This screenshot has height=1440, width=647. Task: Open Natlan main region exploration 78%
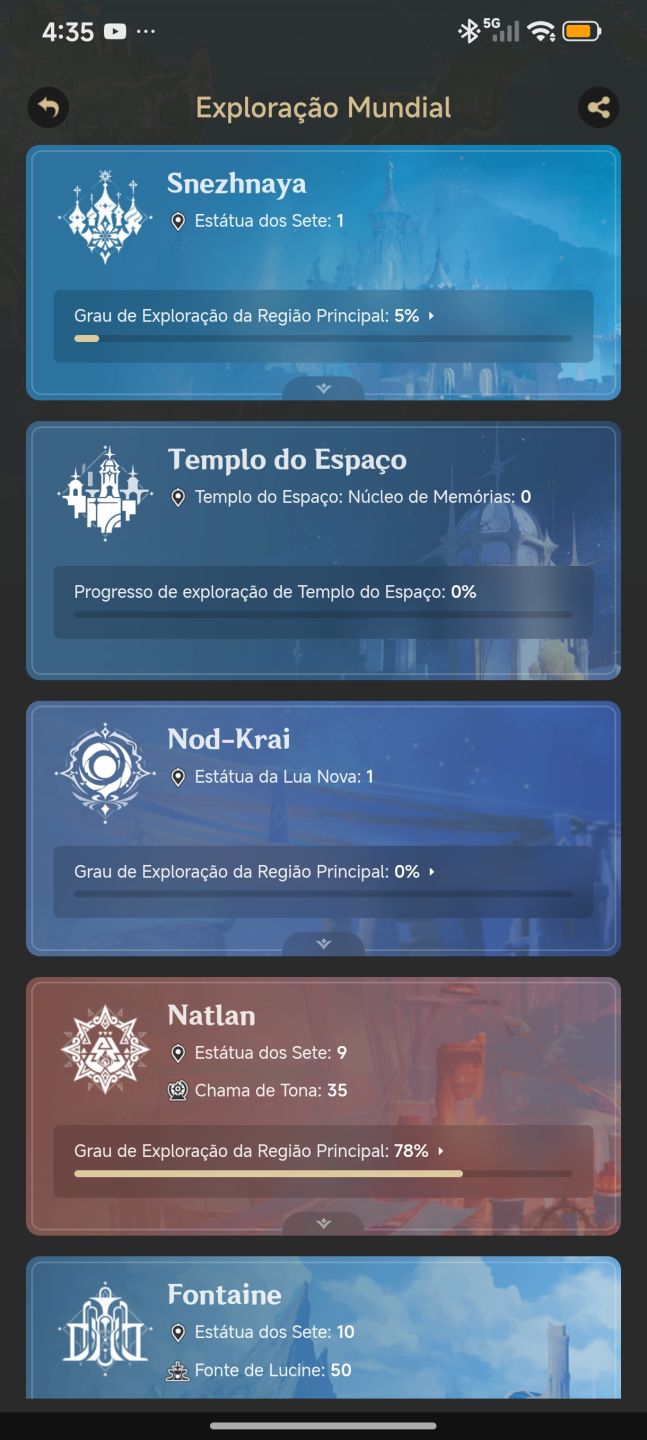tap(323, 1161)
